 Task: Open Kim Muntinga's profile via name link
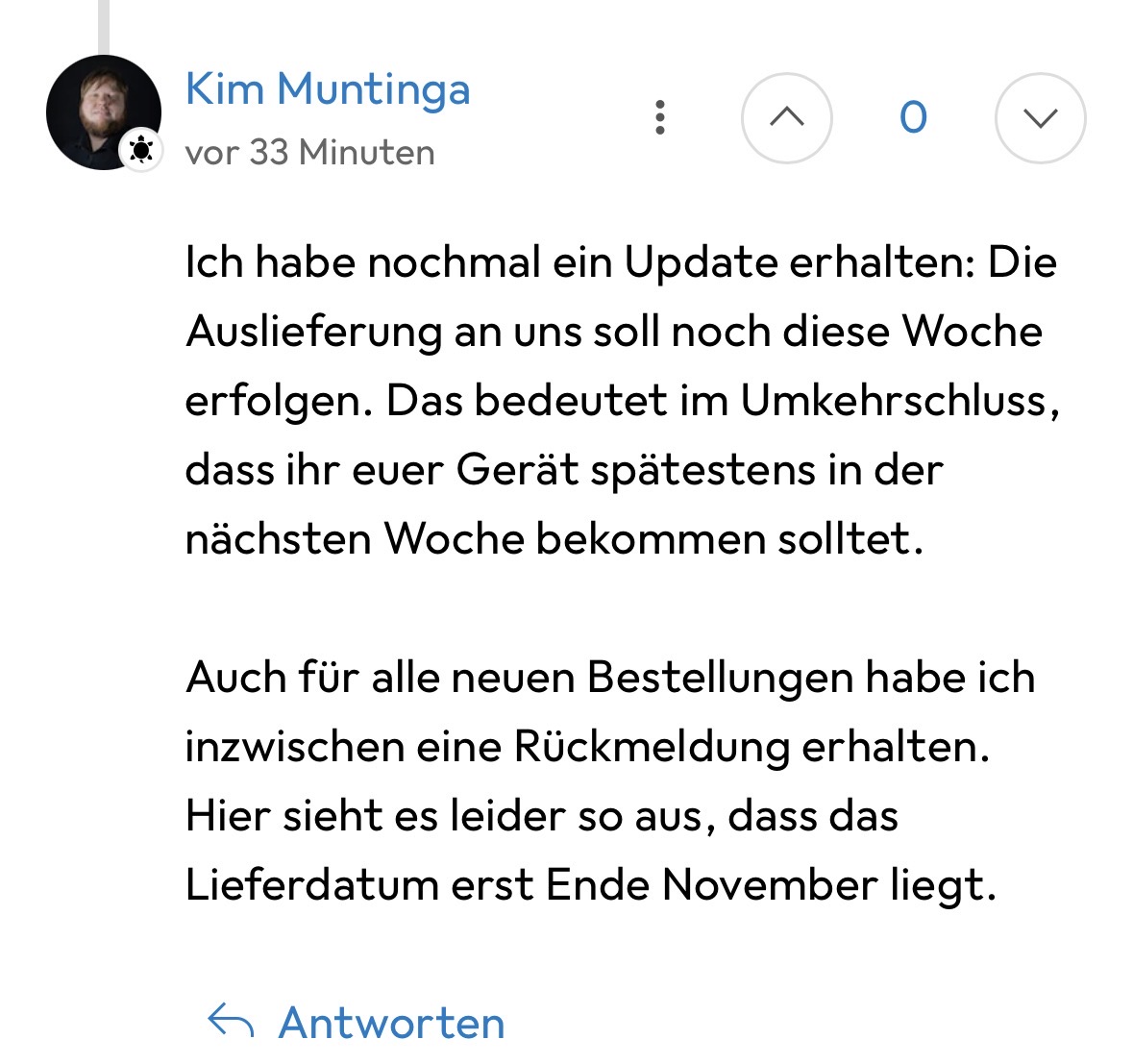[x=328, y=89]
